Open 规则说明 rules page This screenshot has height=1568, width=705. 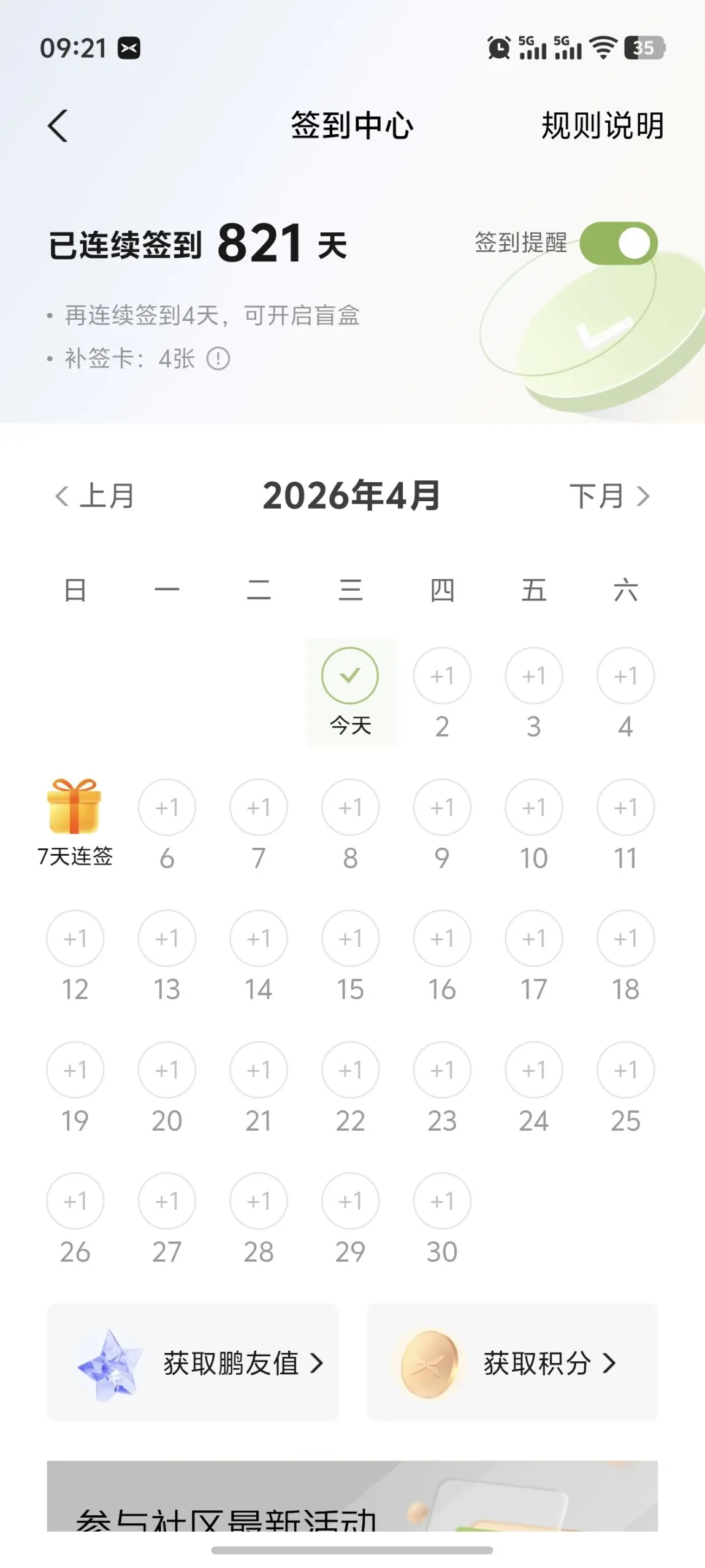pos(602,126)
